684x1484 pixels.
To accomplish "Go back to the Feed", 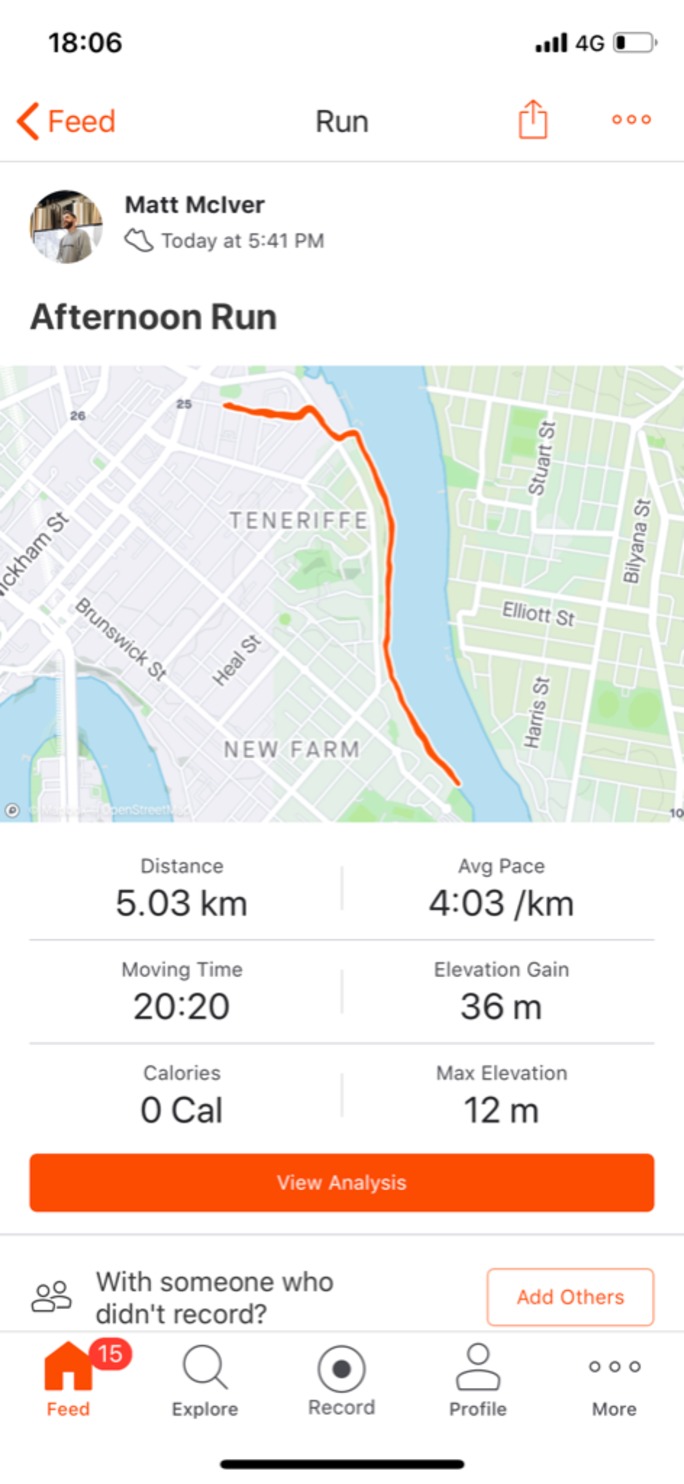I will 66,121.
